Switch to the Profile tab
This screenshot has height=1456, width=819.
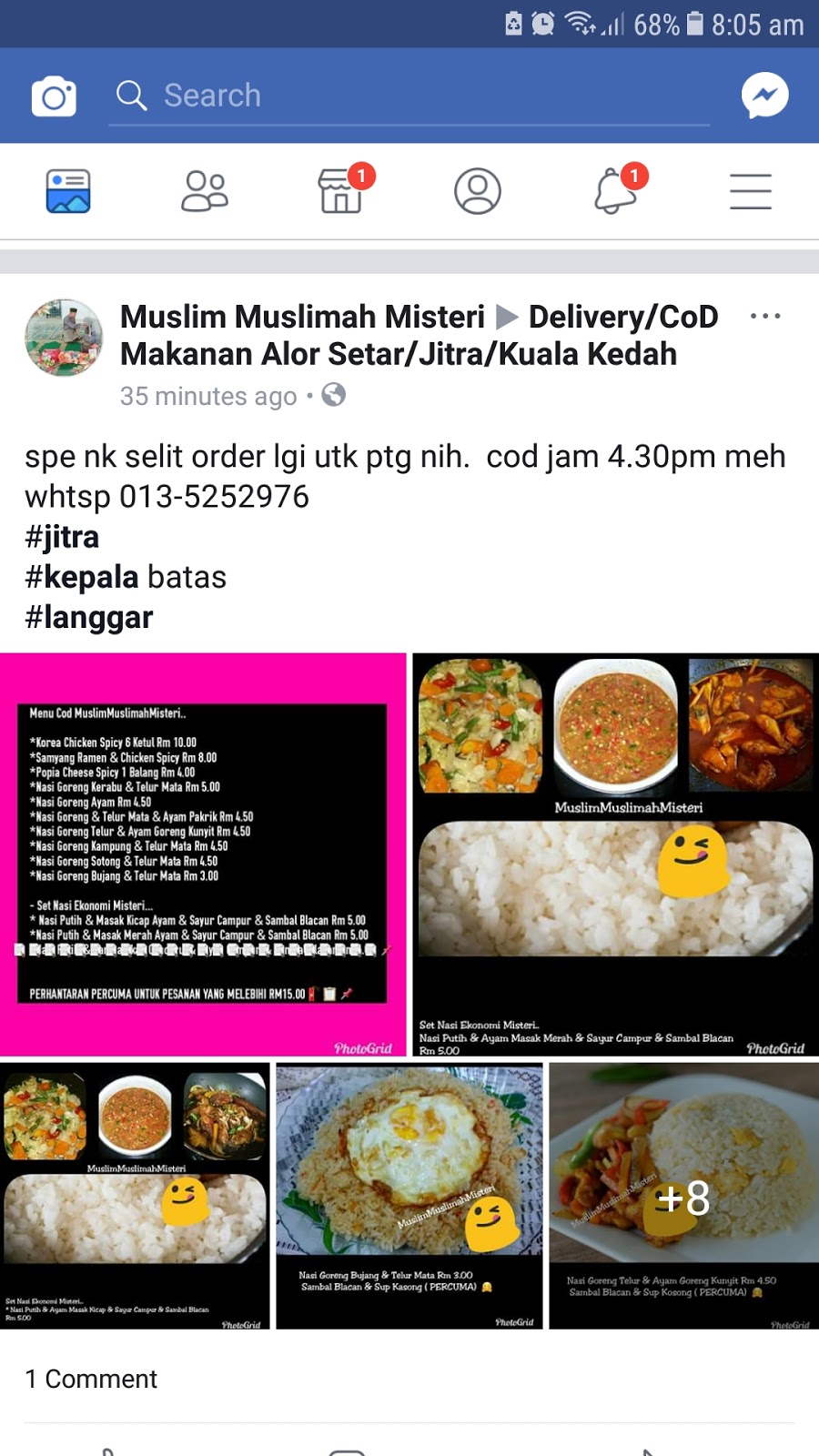coord(478,191)
